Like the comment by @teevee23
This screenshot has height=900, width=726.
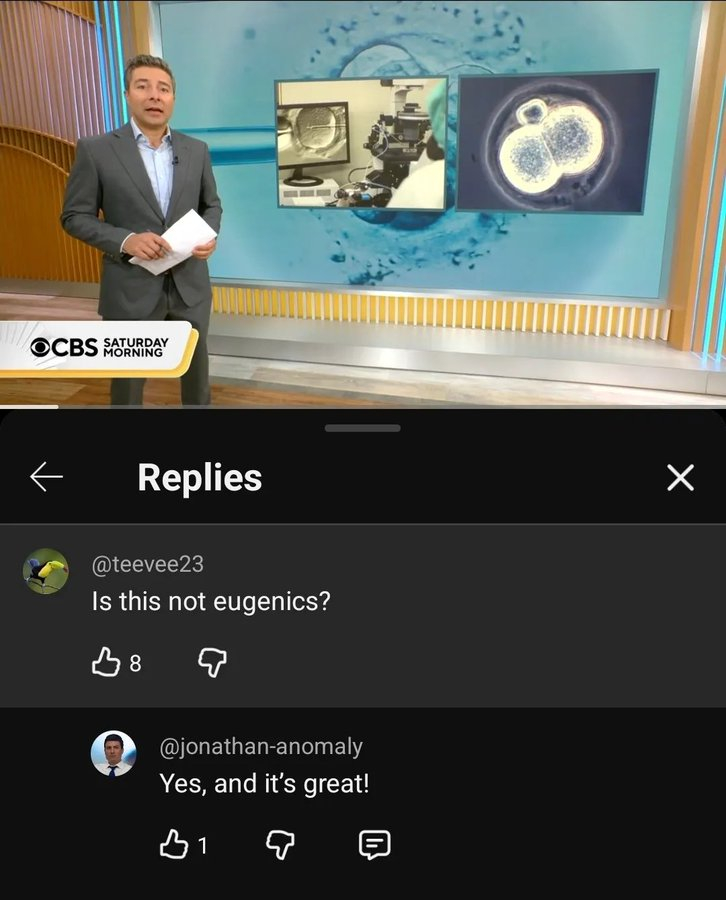[106, 662]
